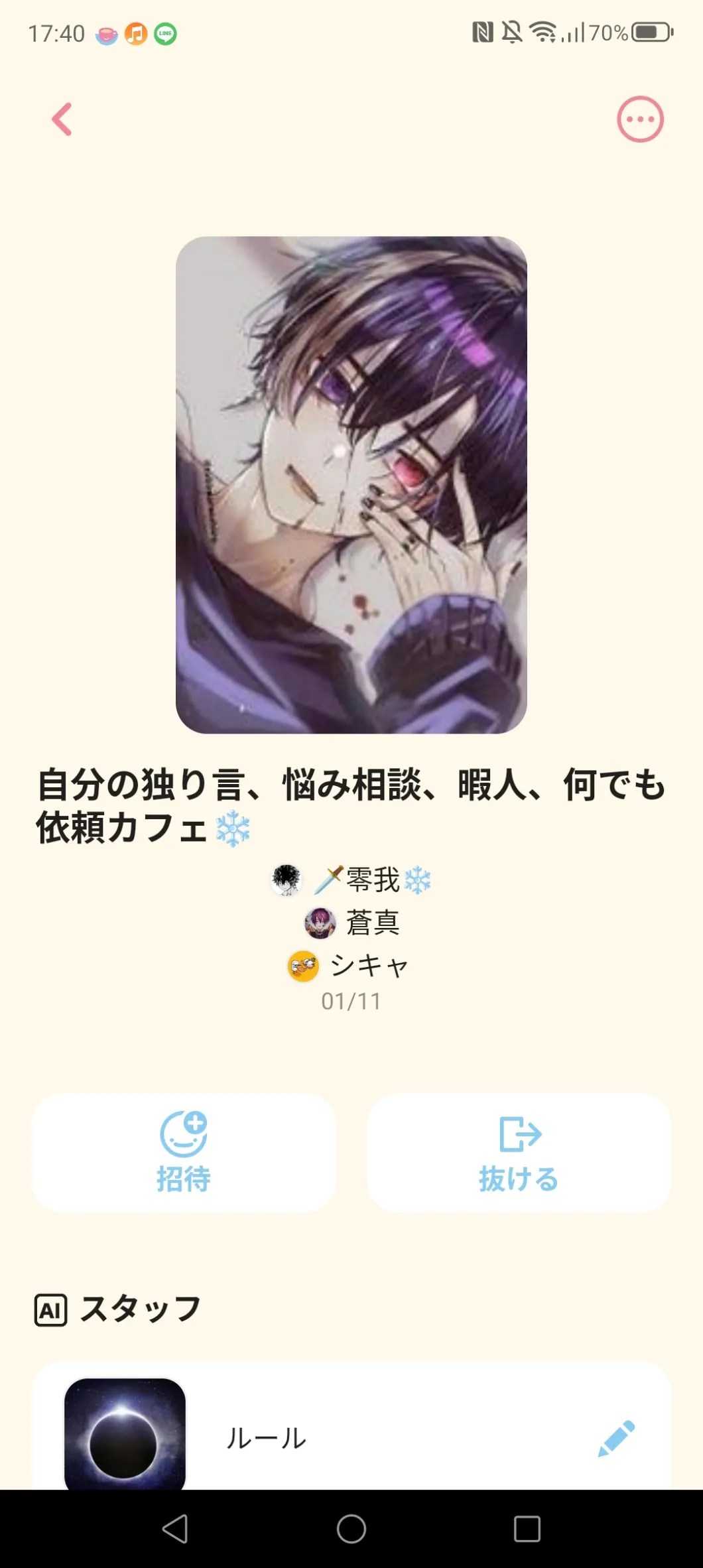
Task: Tap the 招待 invite button
Action: pos(184,1153)
